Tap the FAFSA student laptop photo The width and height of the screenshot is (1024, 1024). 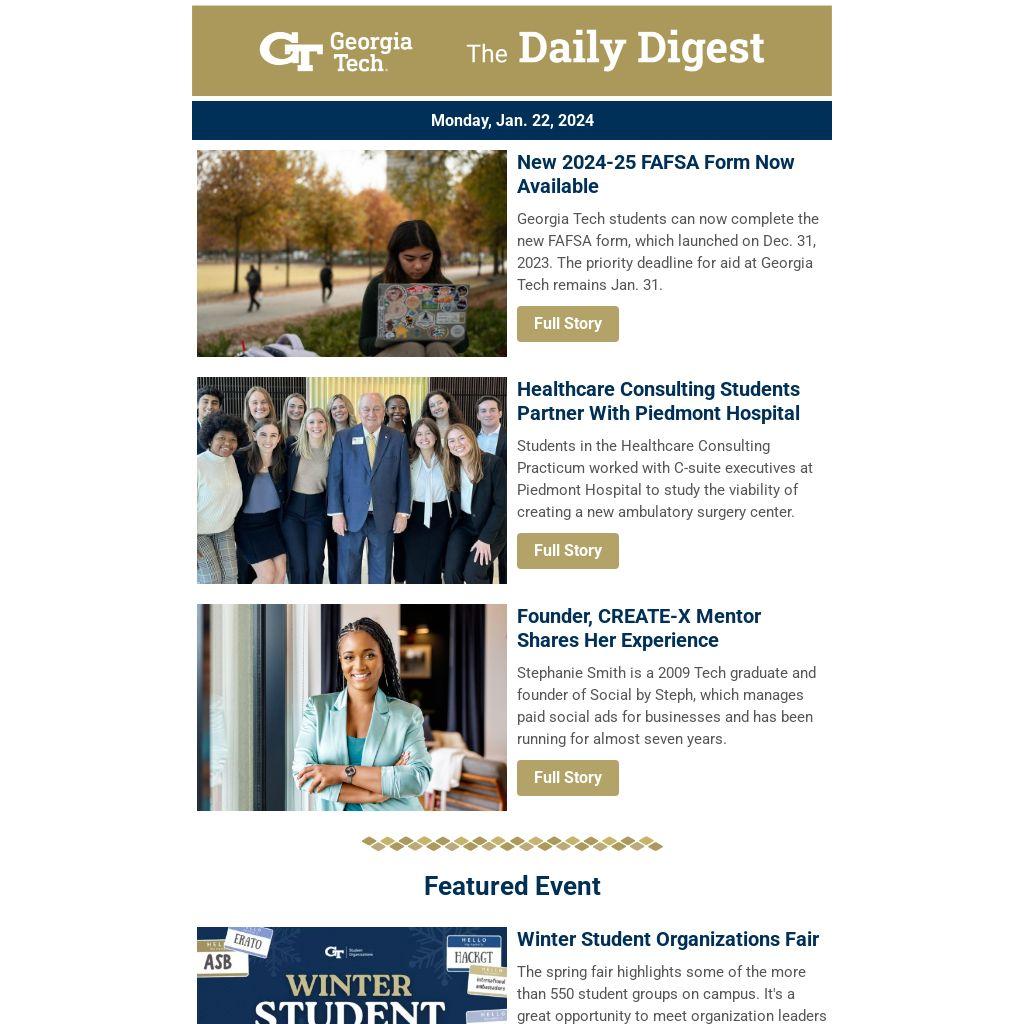pyautogui.click(x=352, y=253)
